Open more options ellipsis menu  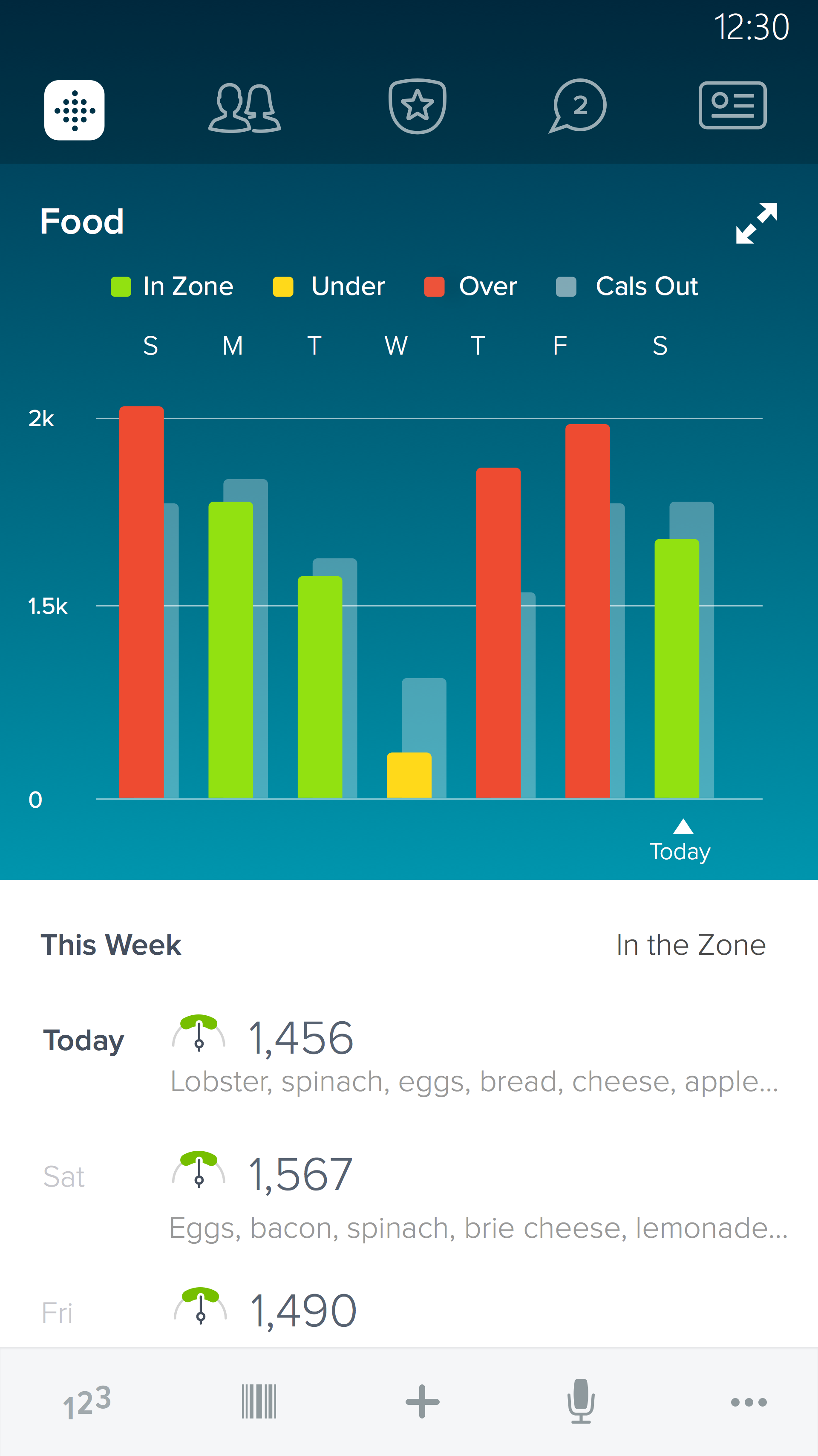click(x=749, y=1402)
